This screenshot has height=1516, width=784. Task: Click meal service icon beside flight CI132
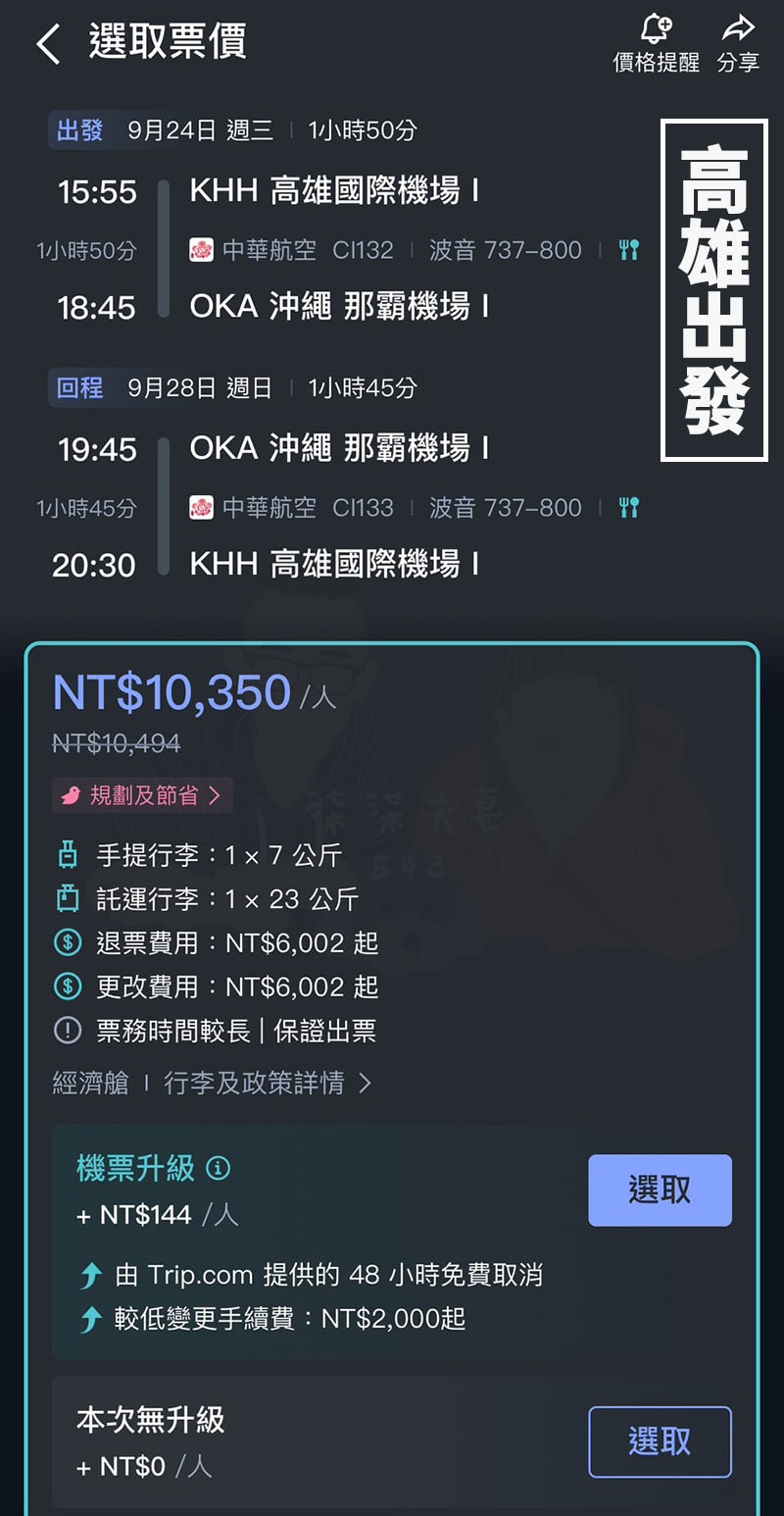(628, 250)
